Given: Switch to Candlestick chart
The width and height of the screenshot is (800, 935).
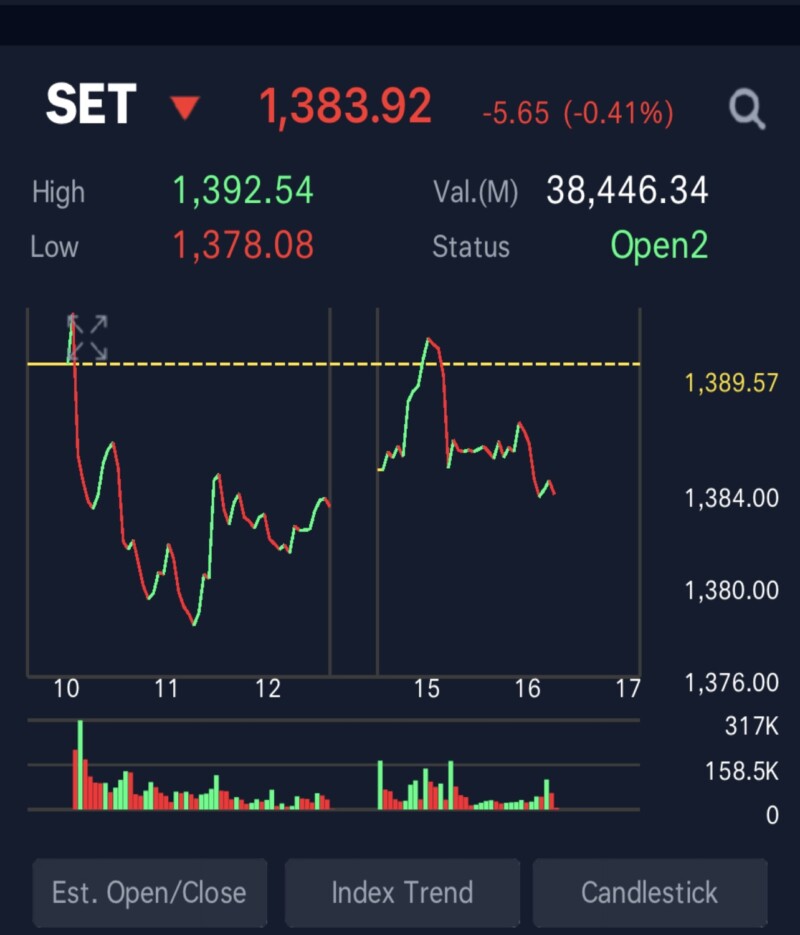Looking at the screenshot, I should point(650,893).
